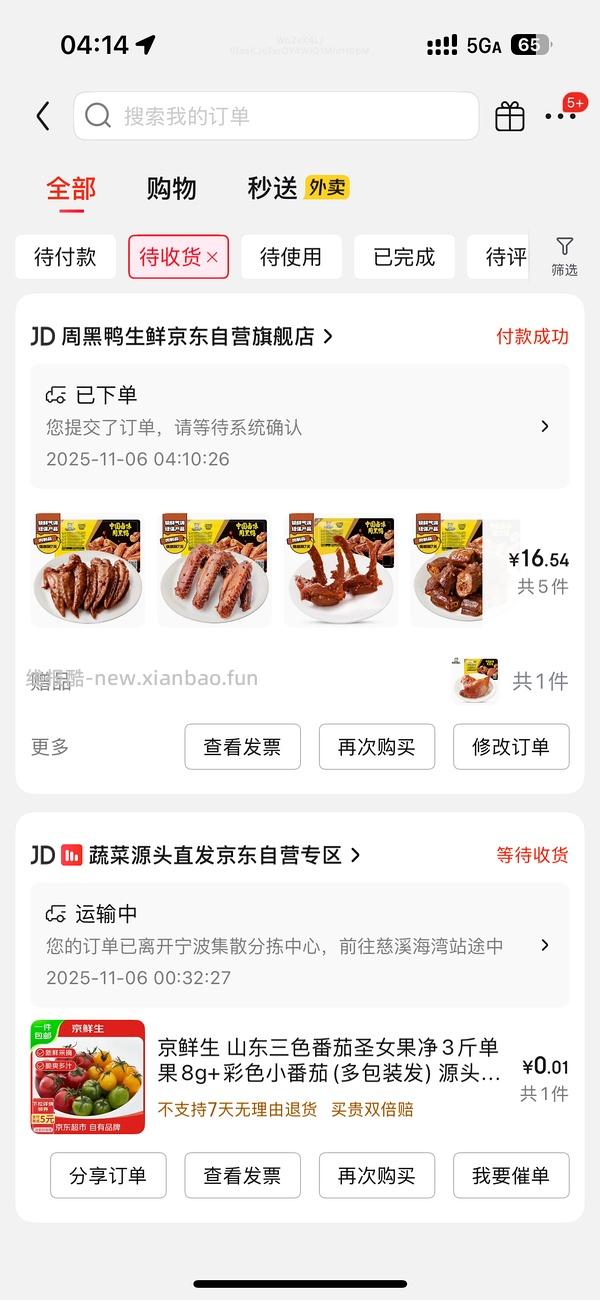Tap 修改订单 to modify the order

(x=511, y=747)
